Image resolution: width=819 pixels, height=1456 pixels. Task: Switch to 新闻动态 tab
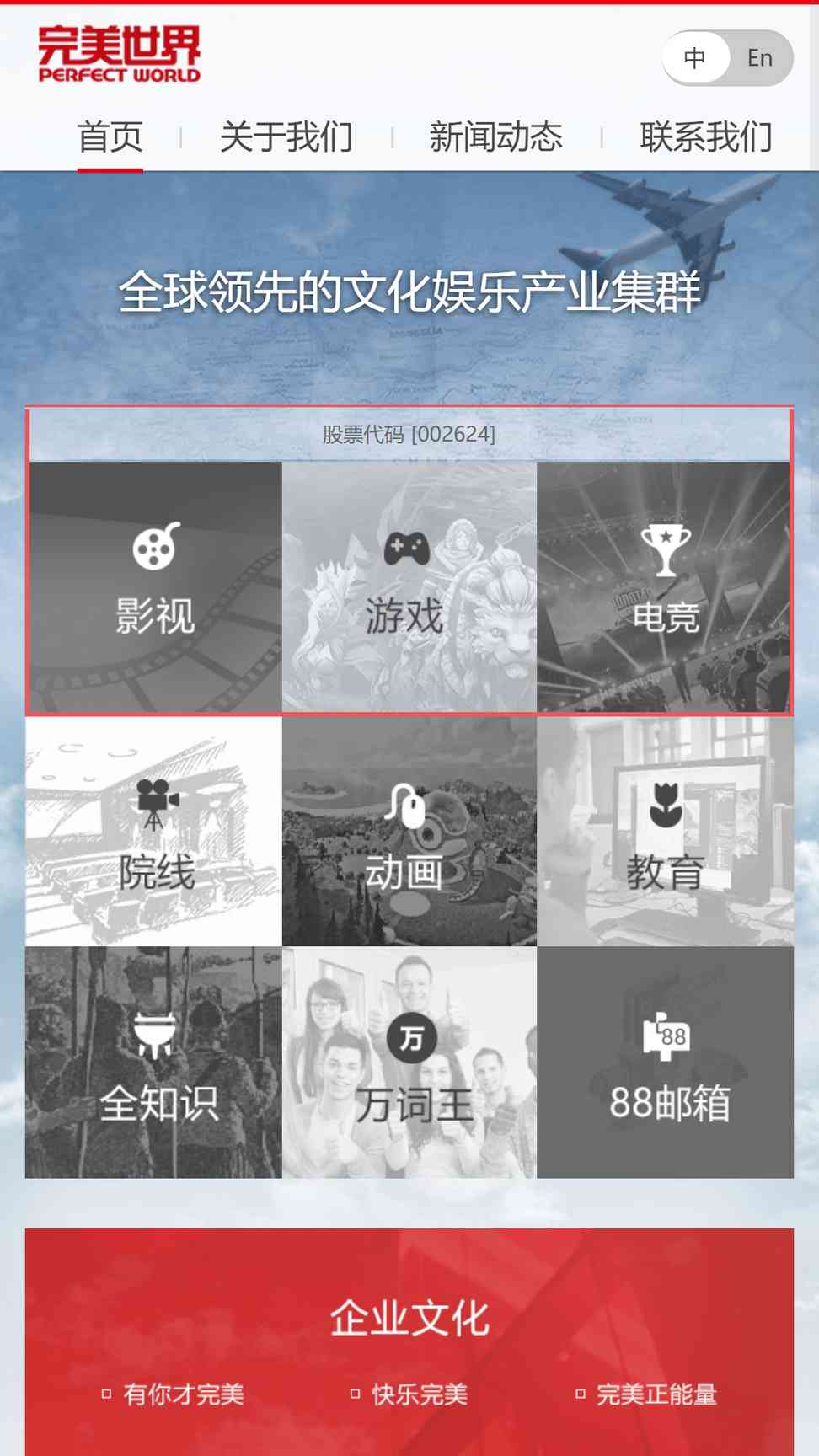pyautogui.click(x=496, y=137)
